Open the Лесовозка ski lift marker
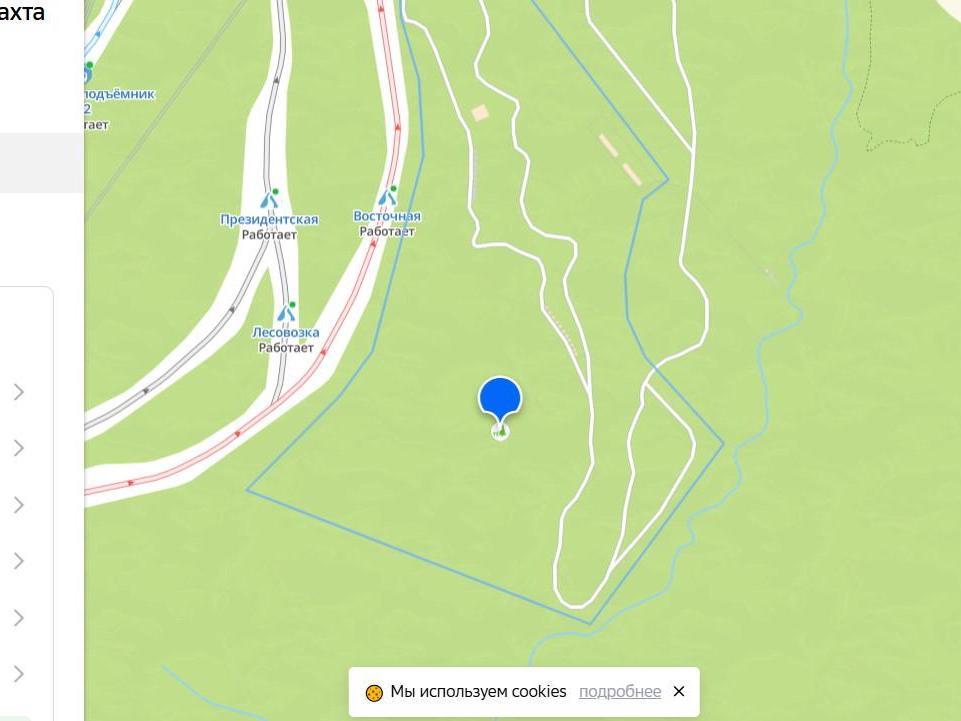The width and height of the screenshot is (961, 721). point(286,313)
